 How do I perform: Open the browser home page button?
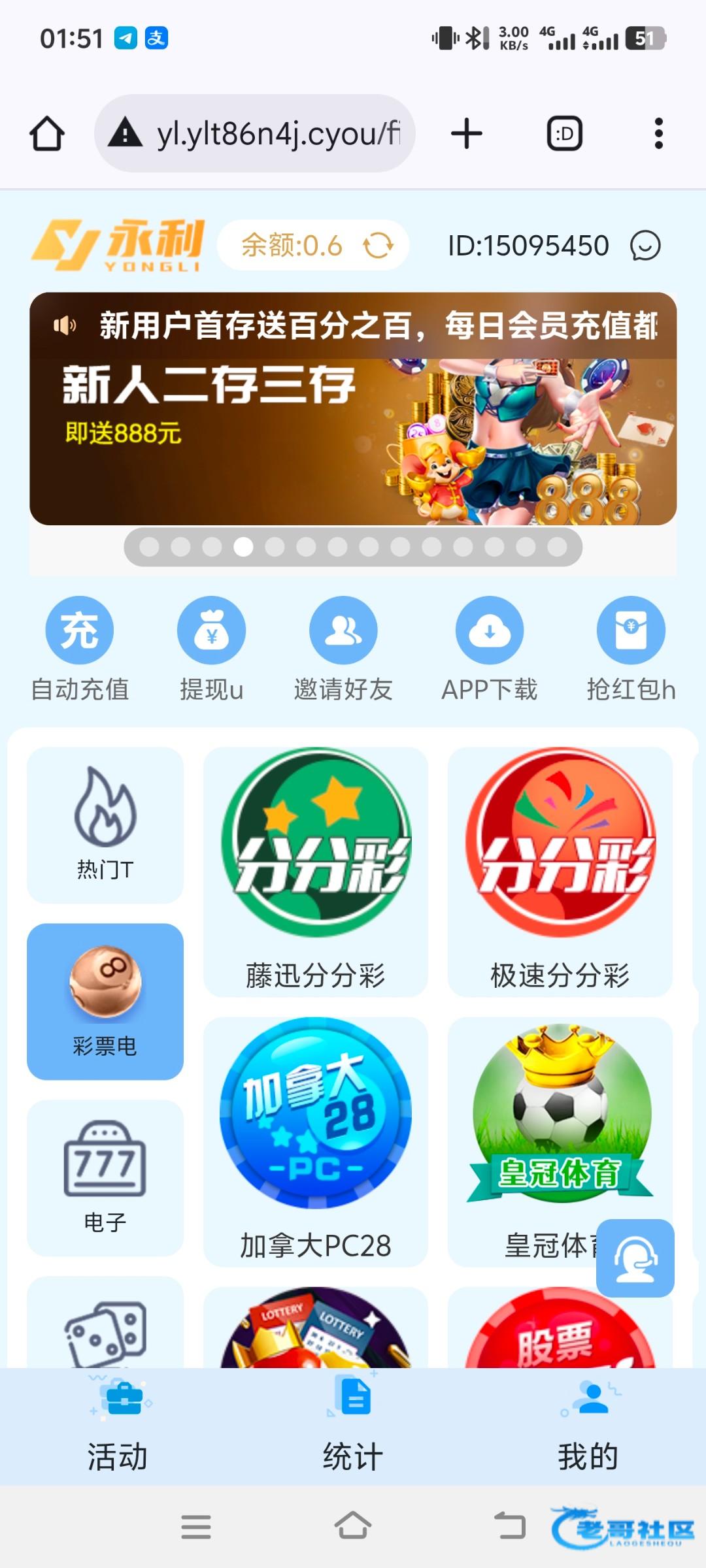pyautogui.click(x=47, y=134)
